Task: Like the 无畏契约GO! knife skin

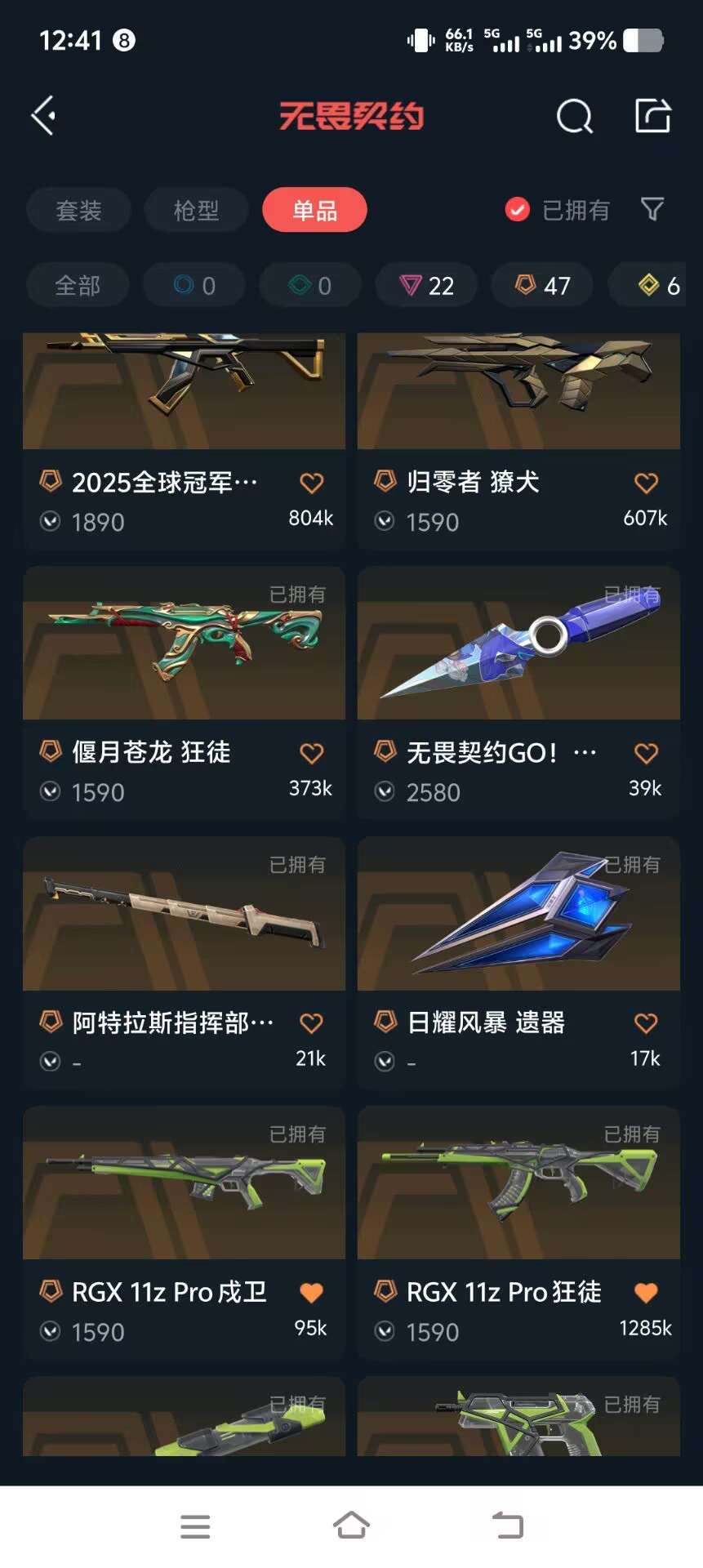Action: [x=646, y=753]
